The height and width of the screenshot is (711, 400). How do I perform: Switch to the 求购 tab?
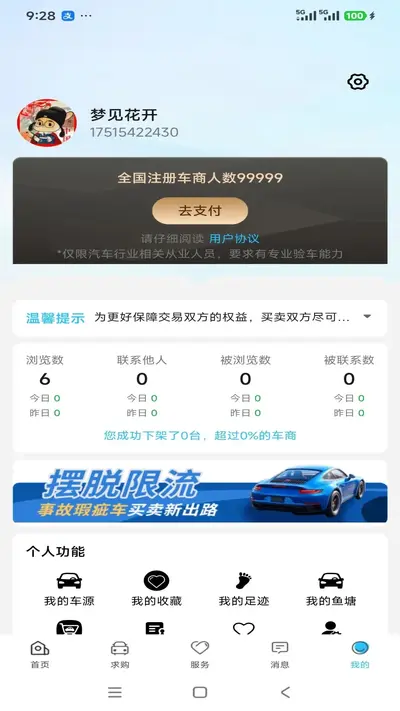(120, 655)
